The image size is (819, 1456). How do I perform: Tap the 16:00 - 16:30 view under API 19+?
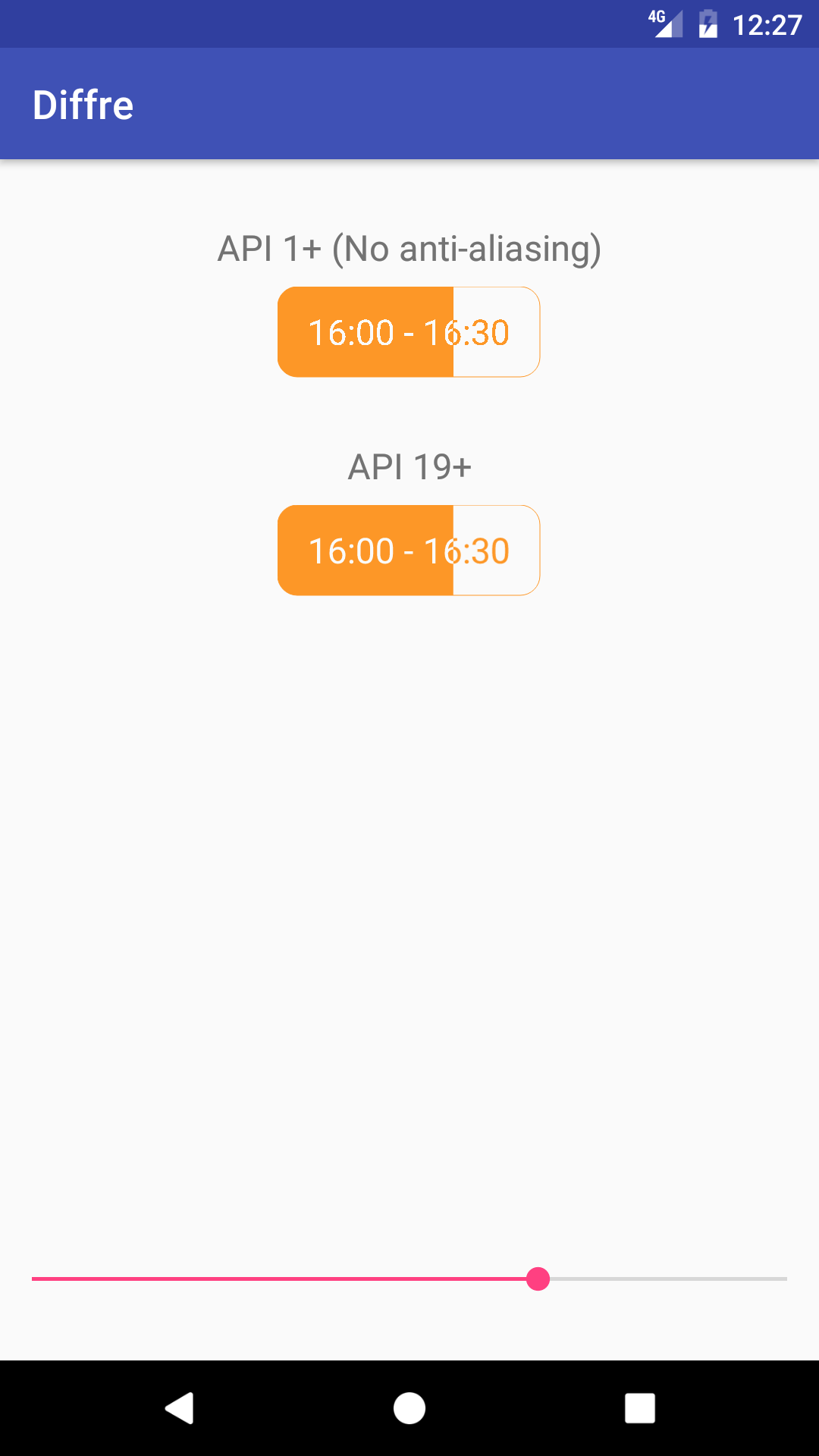(409, 551)
